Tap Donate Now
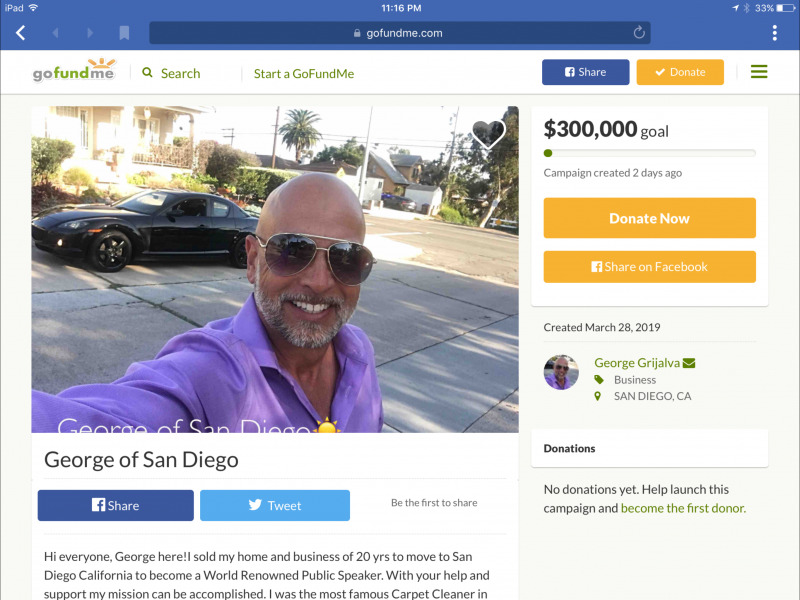800x600 pixels. [649, 218]
